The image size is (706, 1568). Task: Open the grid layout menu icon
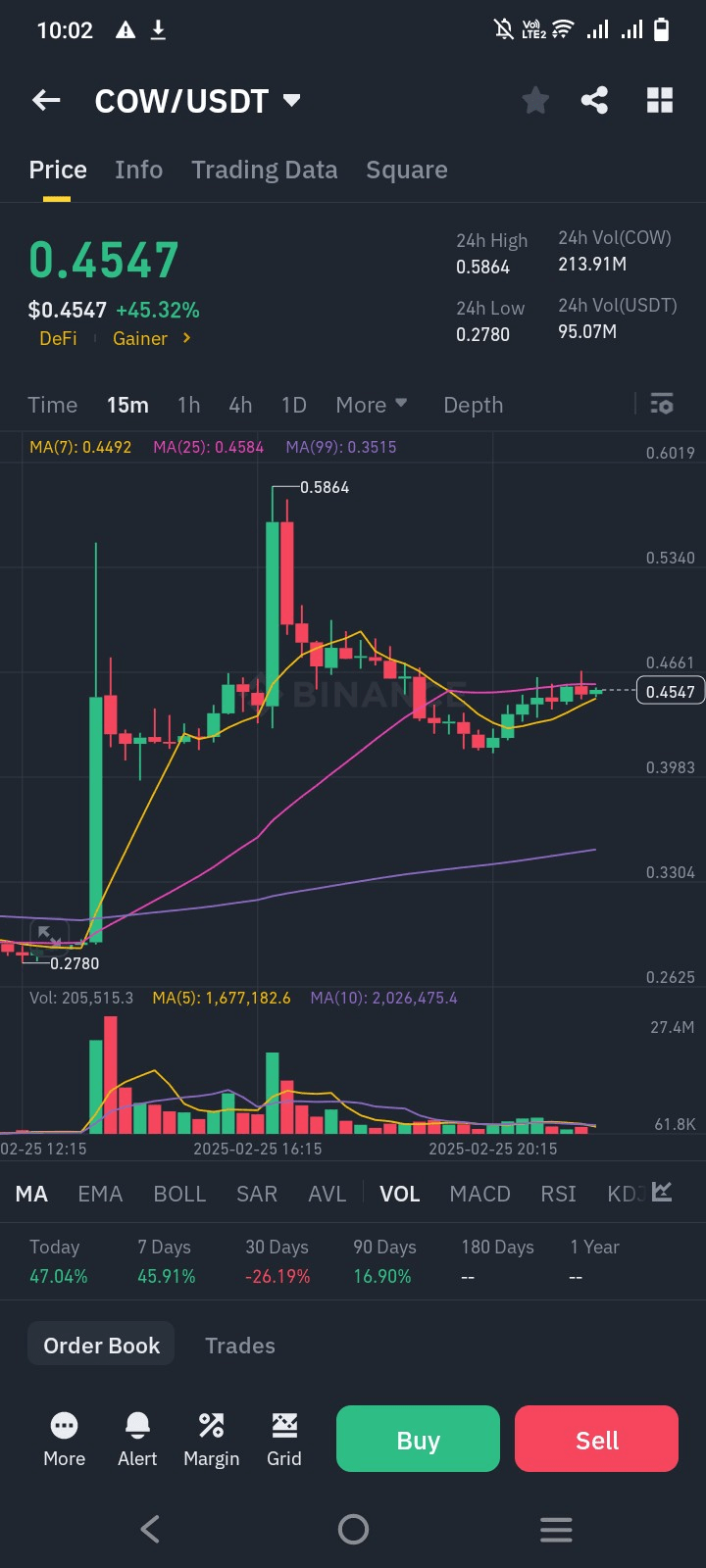point(660,100)
